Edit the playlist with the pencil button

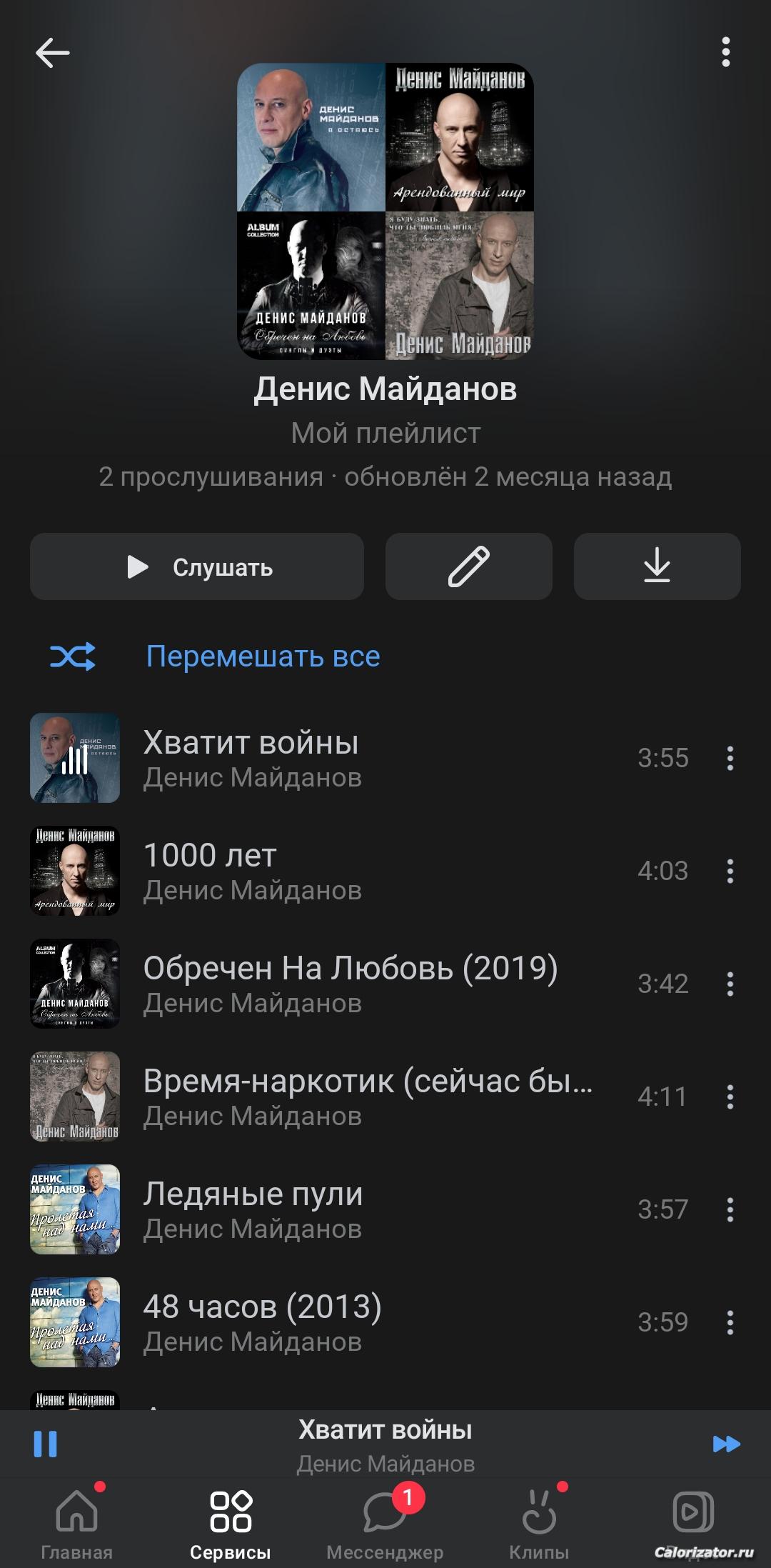tap(468, 566)
